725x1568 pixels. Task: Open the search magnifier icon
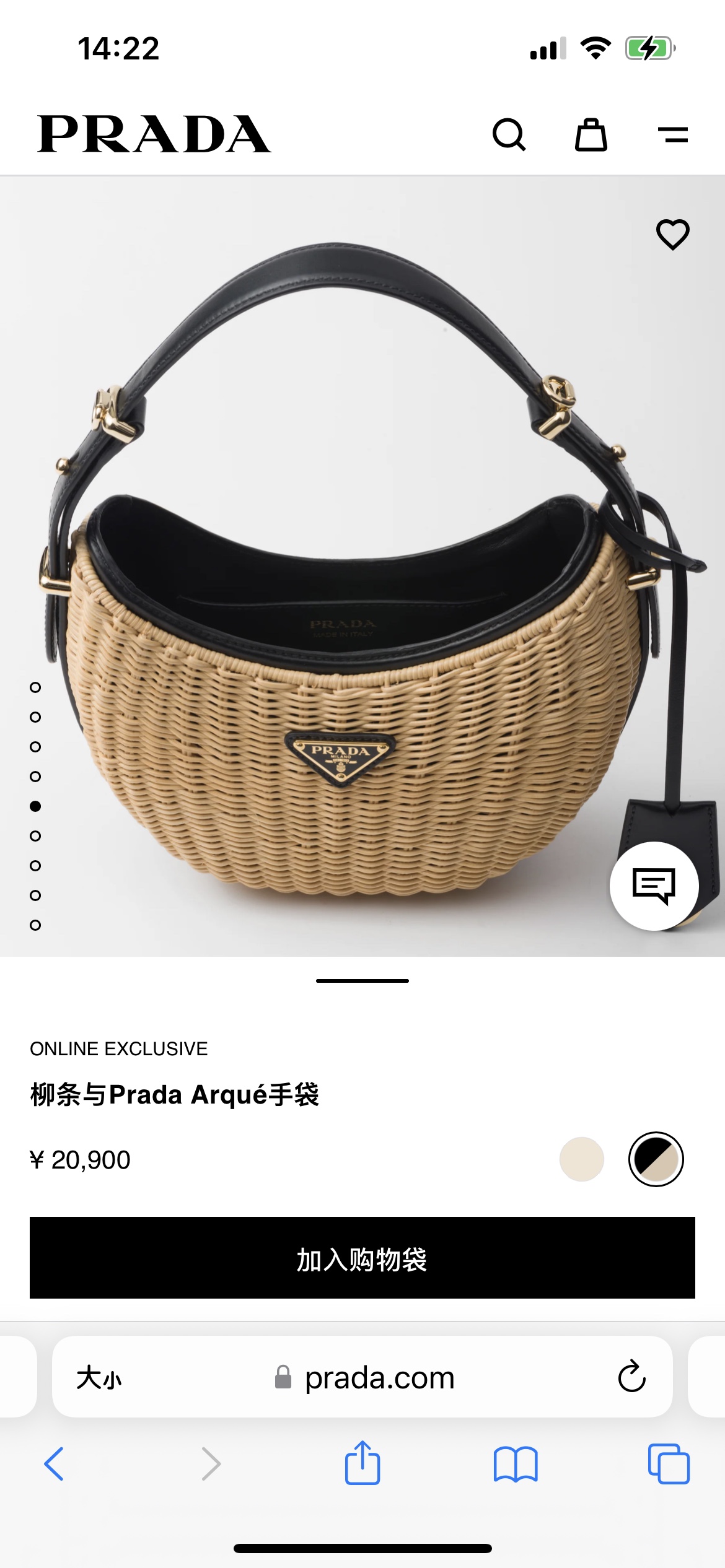click(509, 134)
